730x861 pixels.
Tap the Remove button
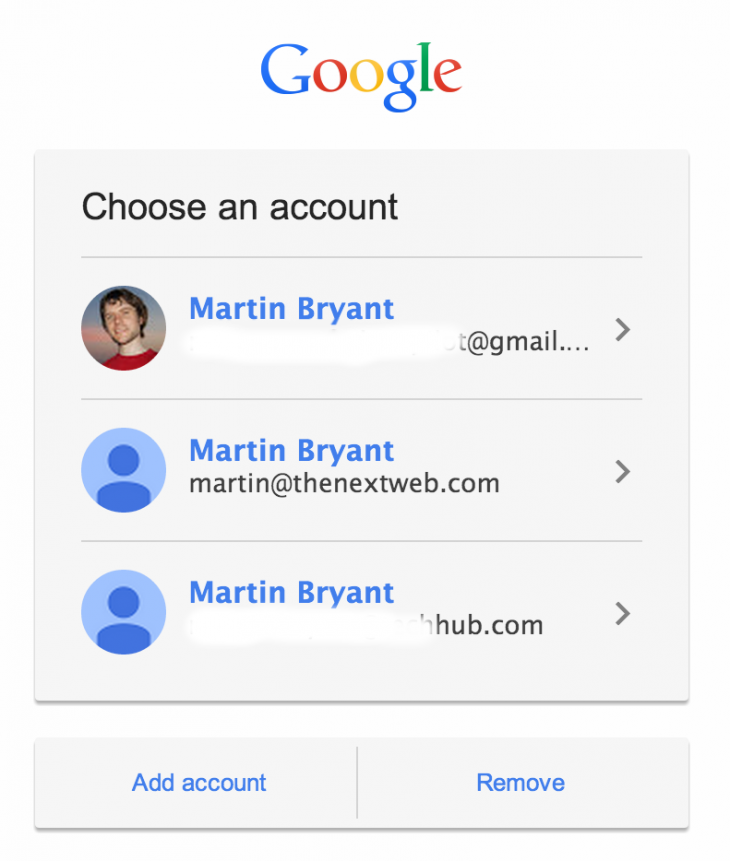point(520,782)
